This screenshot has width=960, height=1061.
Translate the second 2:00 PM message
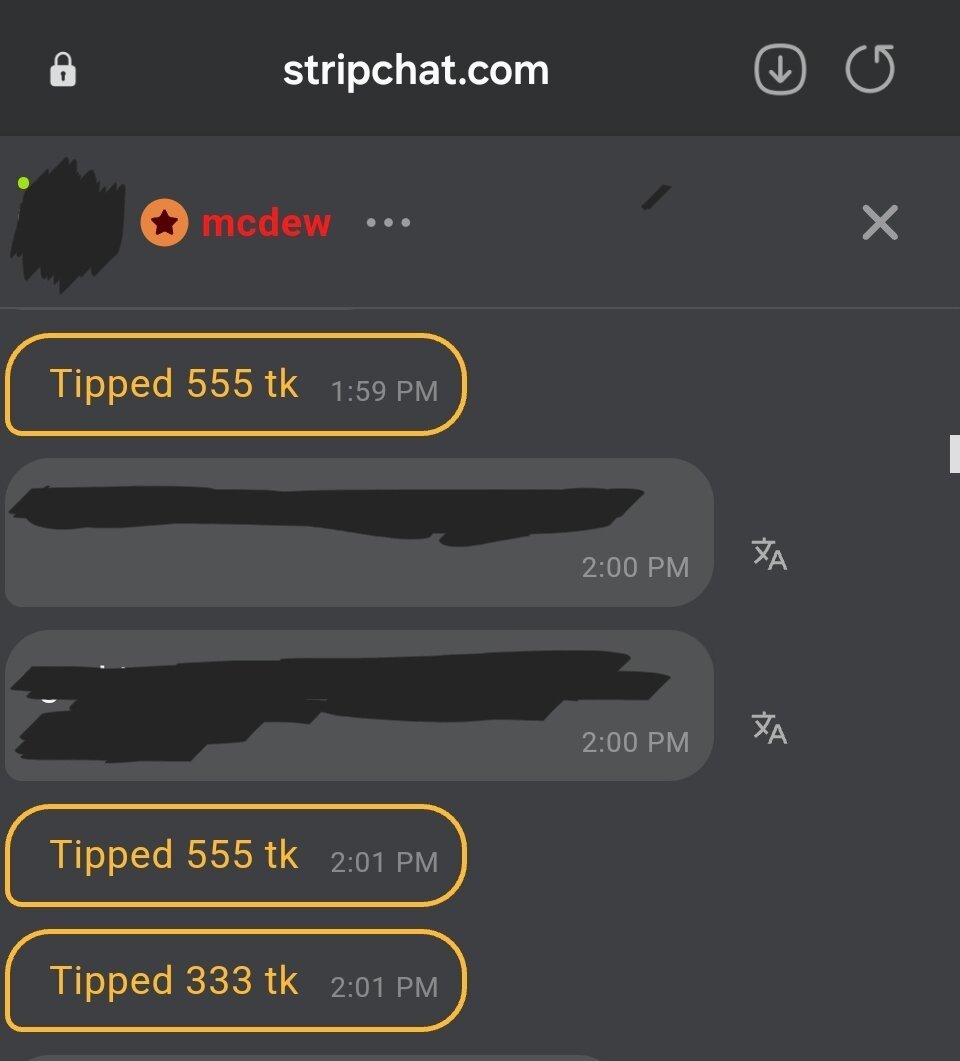tap(769, 728)
